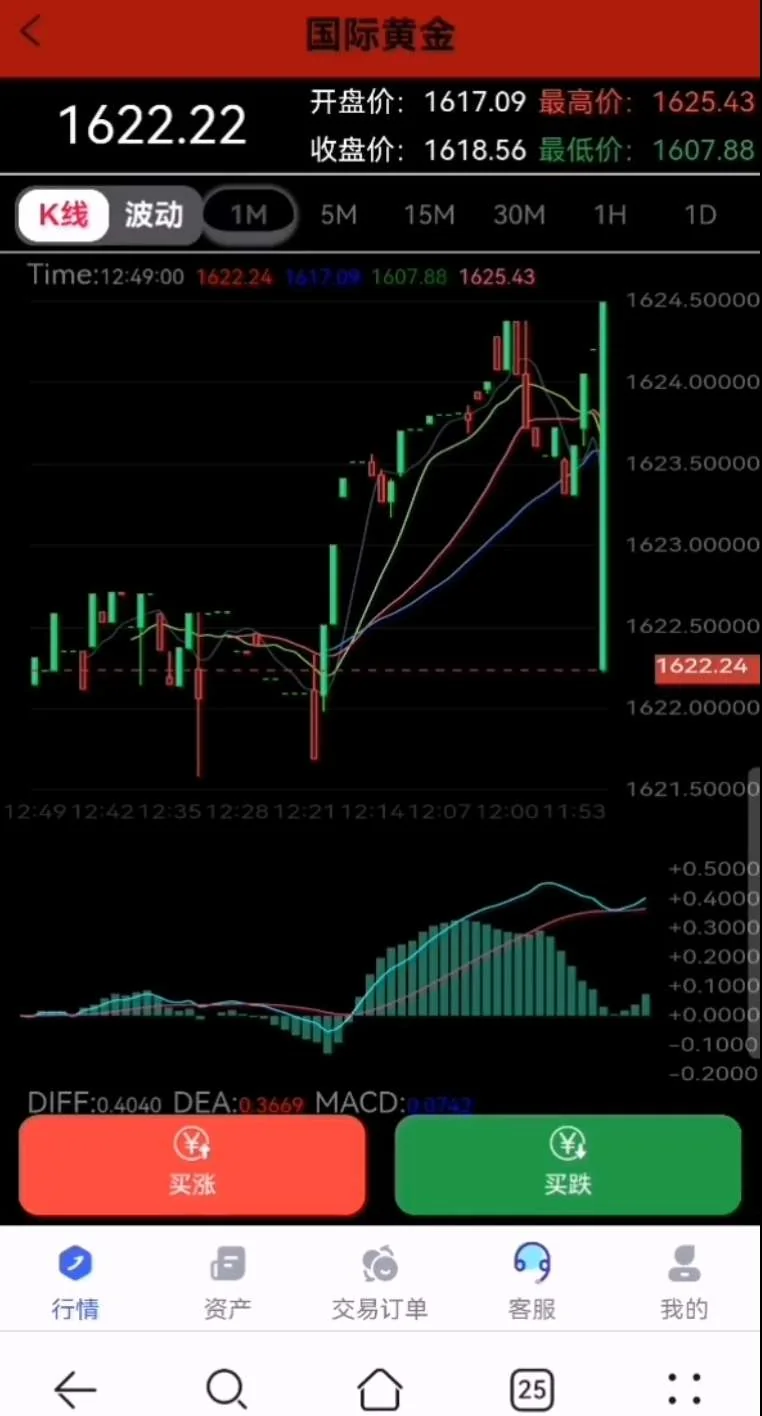Select the 15M timeframe
This screenshot has height=1416, width=762.
pos(429,214)
